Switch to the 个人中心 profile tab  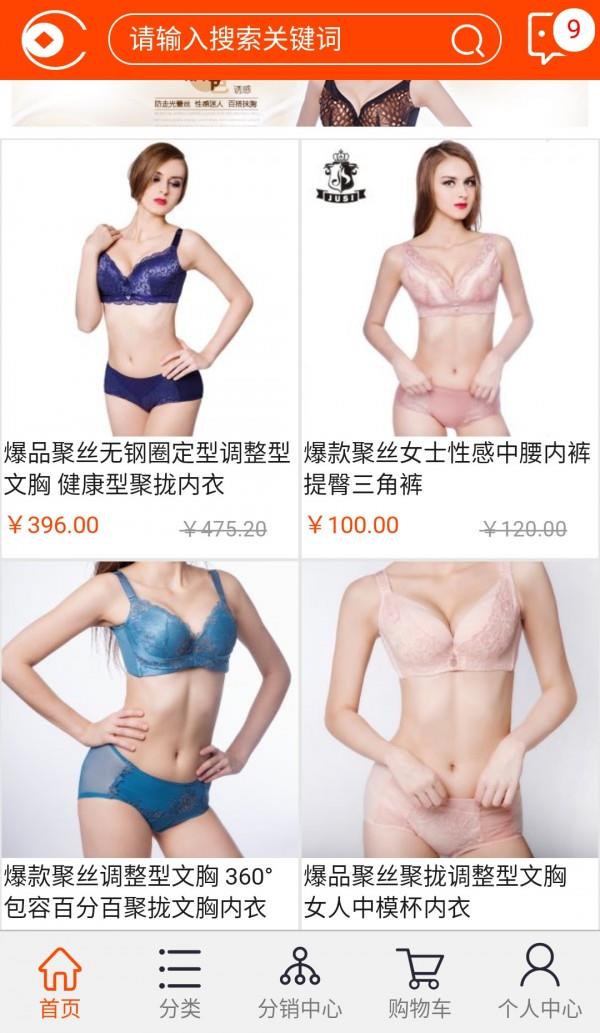pos(540,982)
